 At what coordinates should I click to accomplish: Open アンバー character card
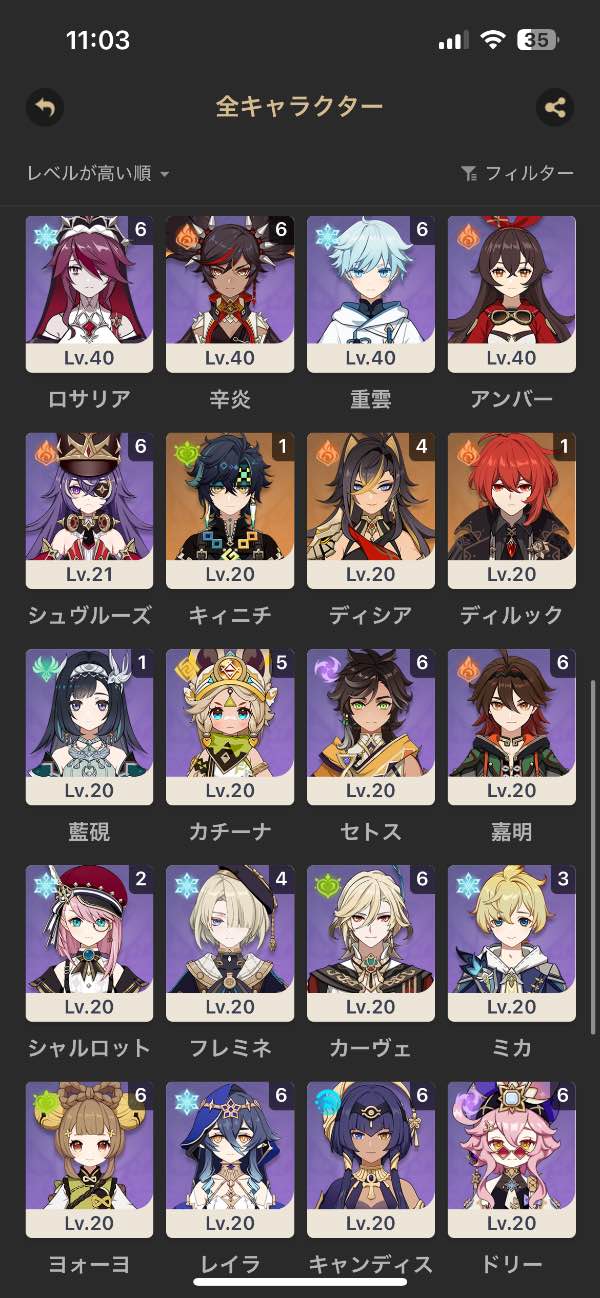(512, 294)
